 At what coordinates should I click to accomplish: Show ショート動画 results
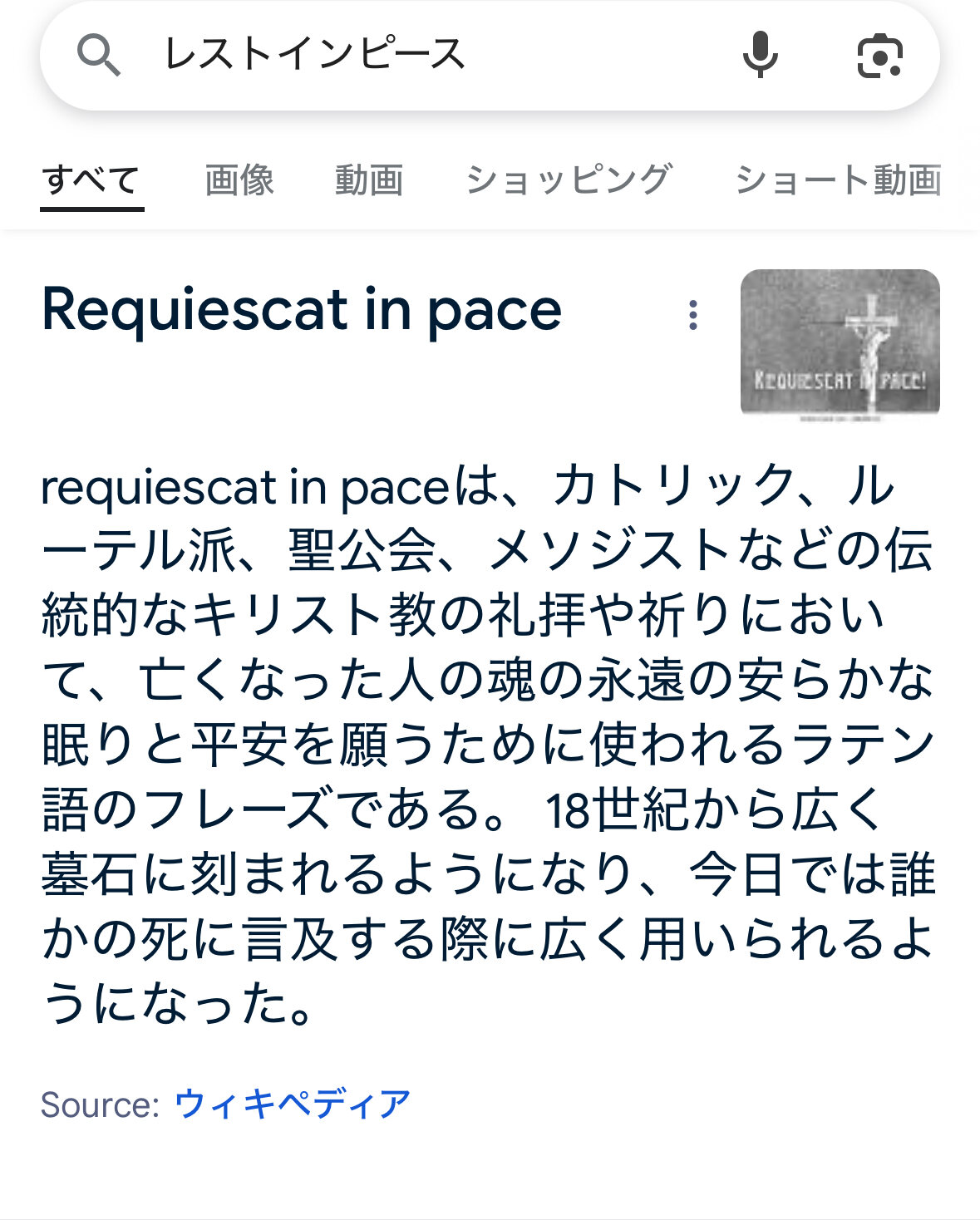(838, 180)
